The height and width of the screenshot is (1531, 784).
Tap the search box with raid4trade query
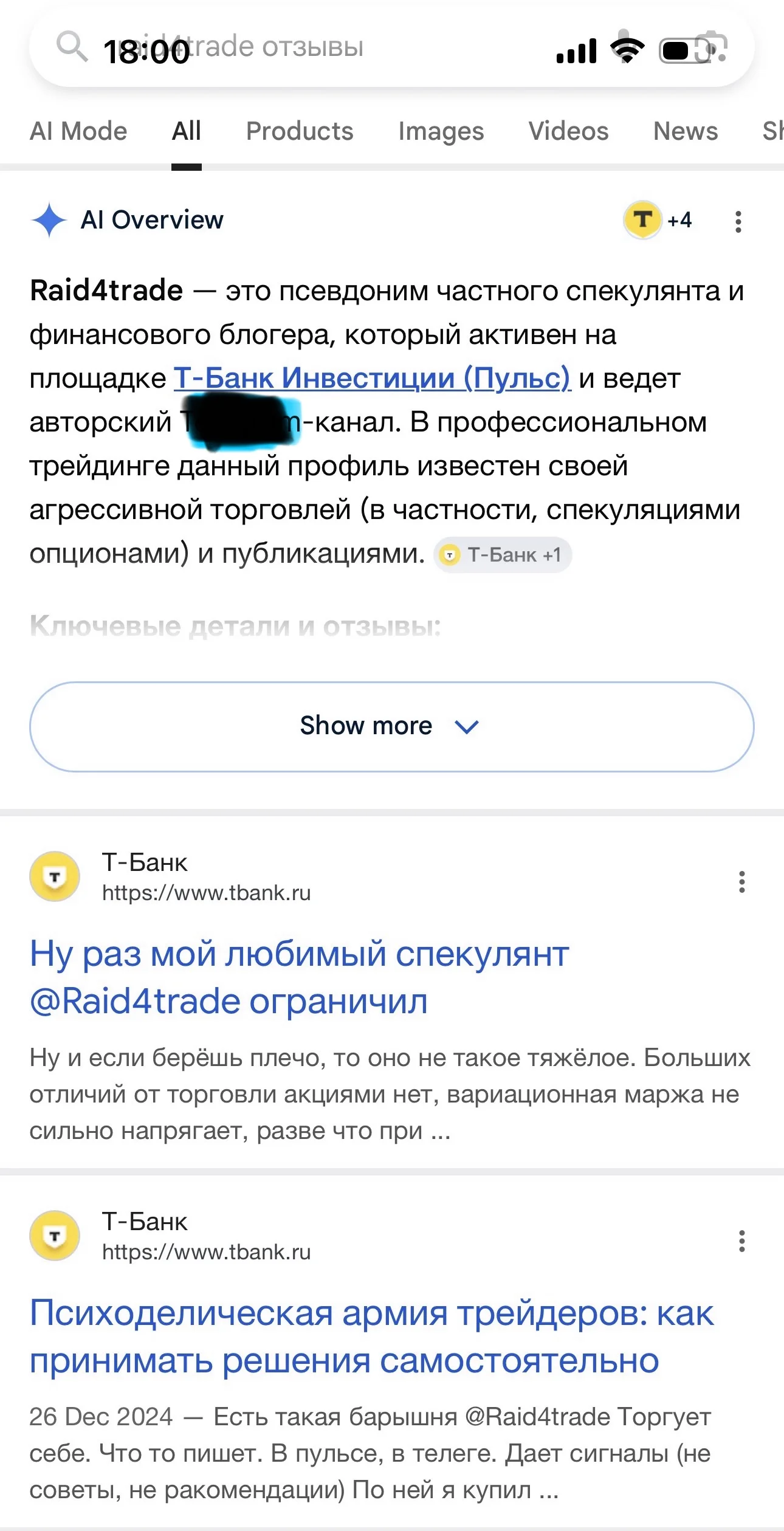coord(391,47)
